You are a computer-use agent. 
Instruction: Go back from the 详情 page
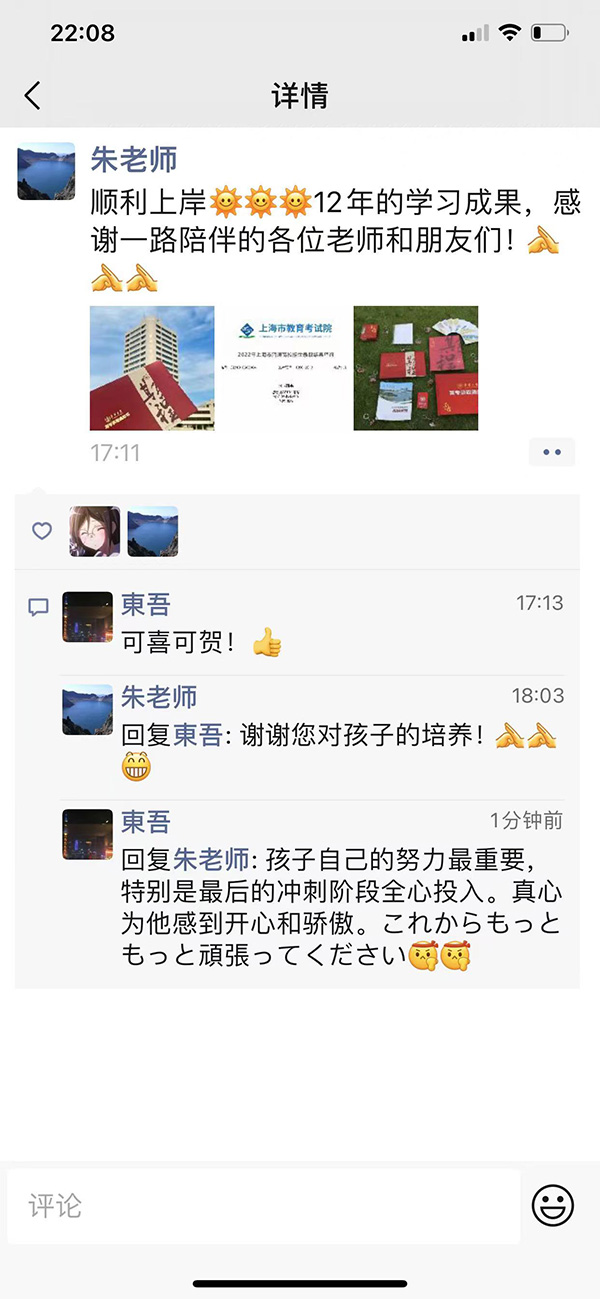point(33,96)
